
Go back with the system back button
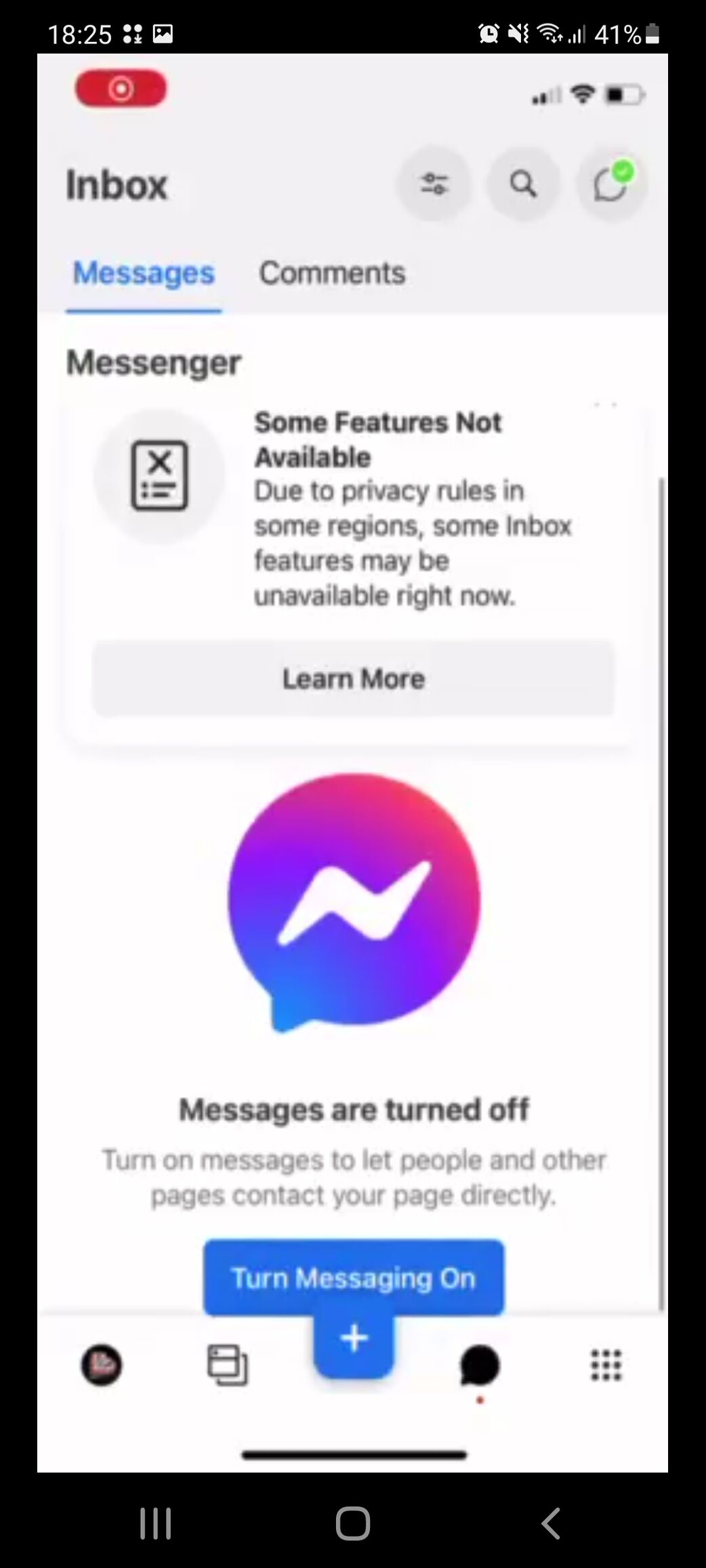click(x=550, y=1524)
